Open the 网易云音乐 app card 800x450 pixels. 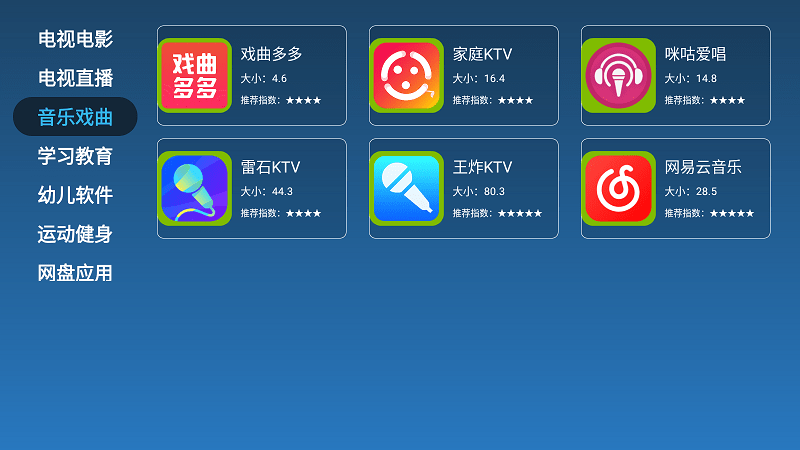(676, 188)
